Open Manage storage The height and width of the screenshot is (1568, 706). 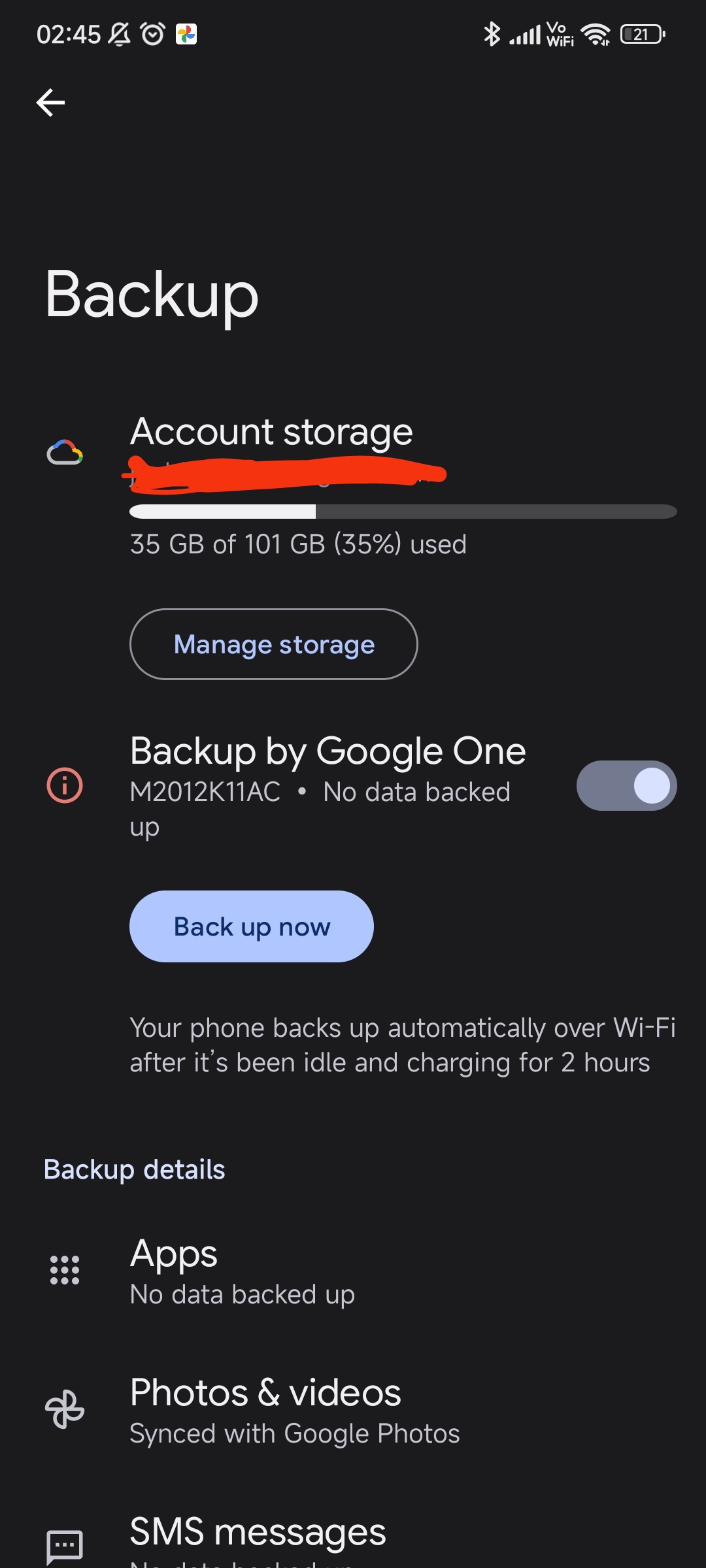click(274, 644)
